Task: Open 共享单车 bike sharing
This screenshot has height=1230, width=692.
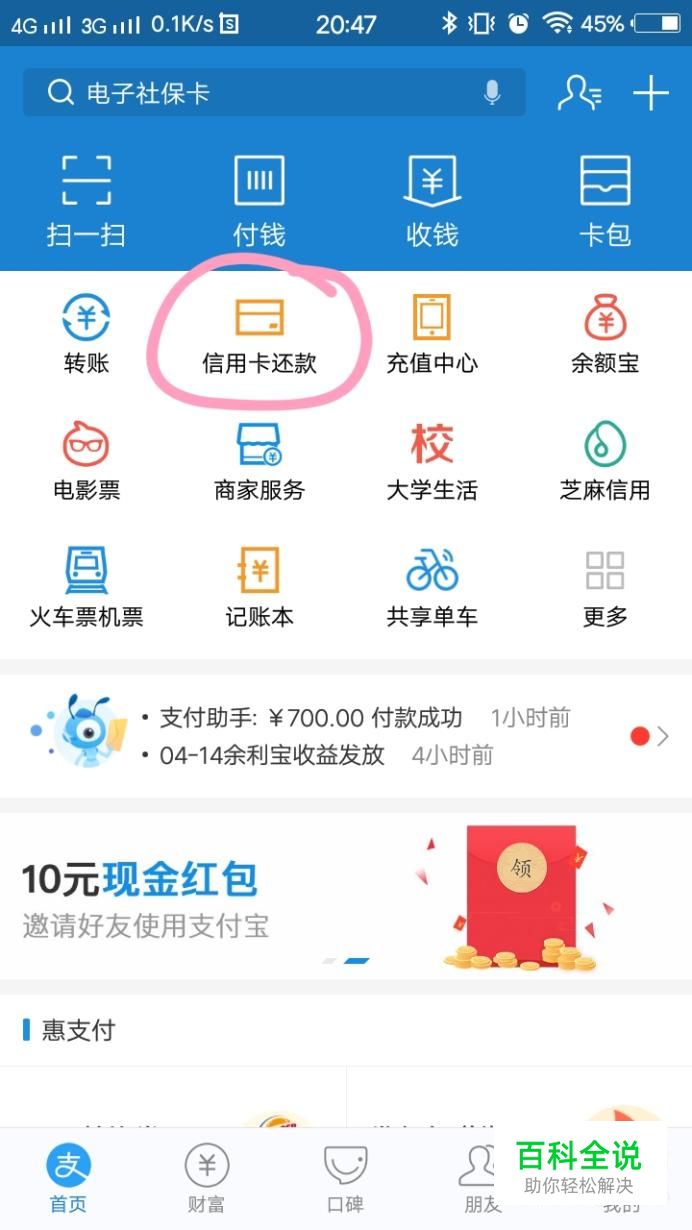Action: (x=432, y=588)
